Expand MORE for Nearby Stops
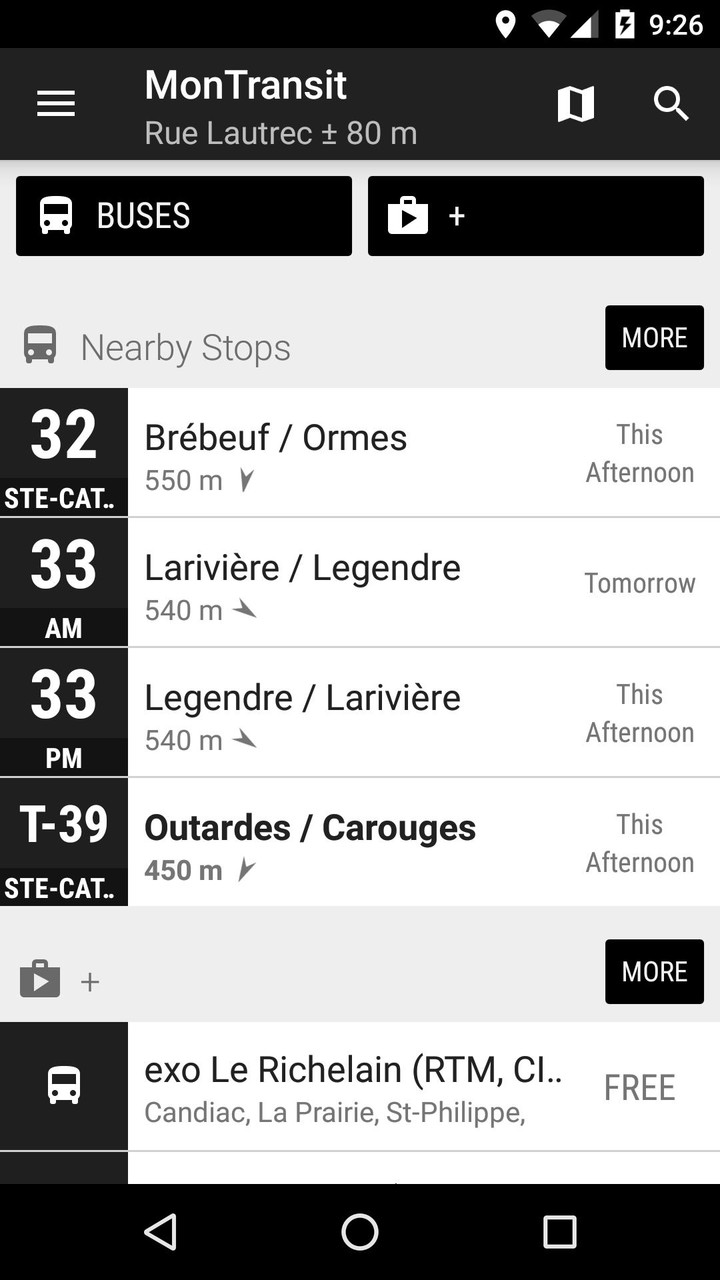 pyautogui.click(x=654, y=337)
